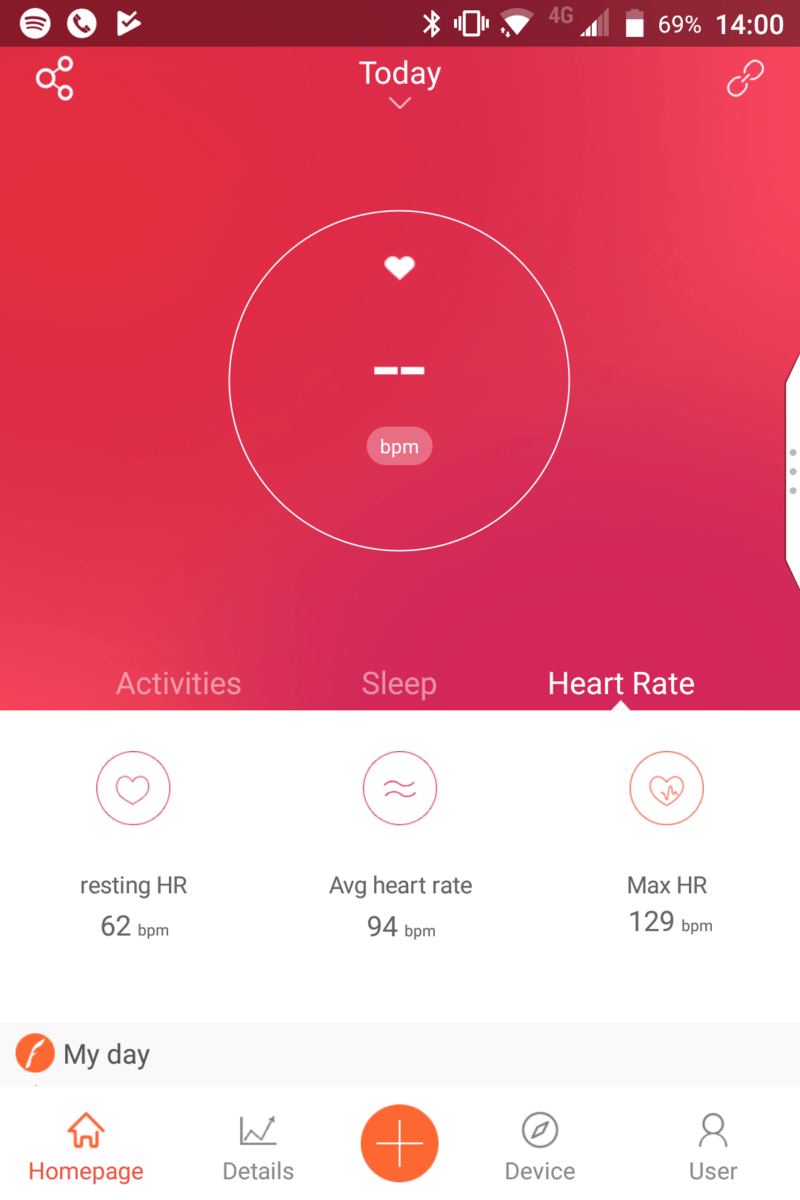
Task: Open the Details tab
Action: pos(258,1148)
